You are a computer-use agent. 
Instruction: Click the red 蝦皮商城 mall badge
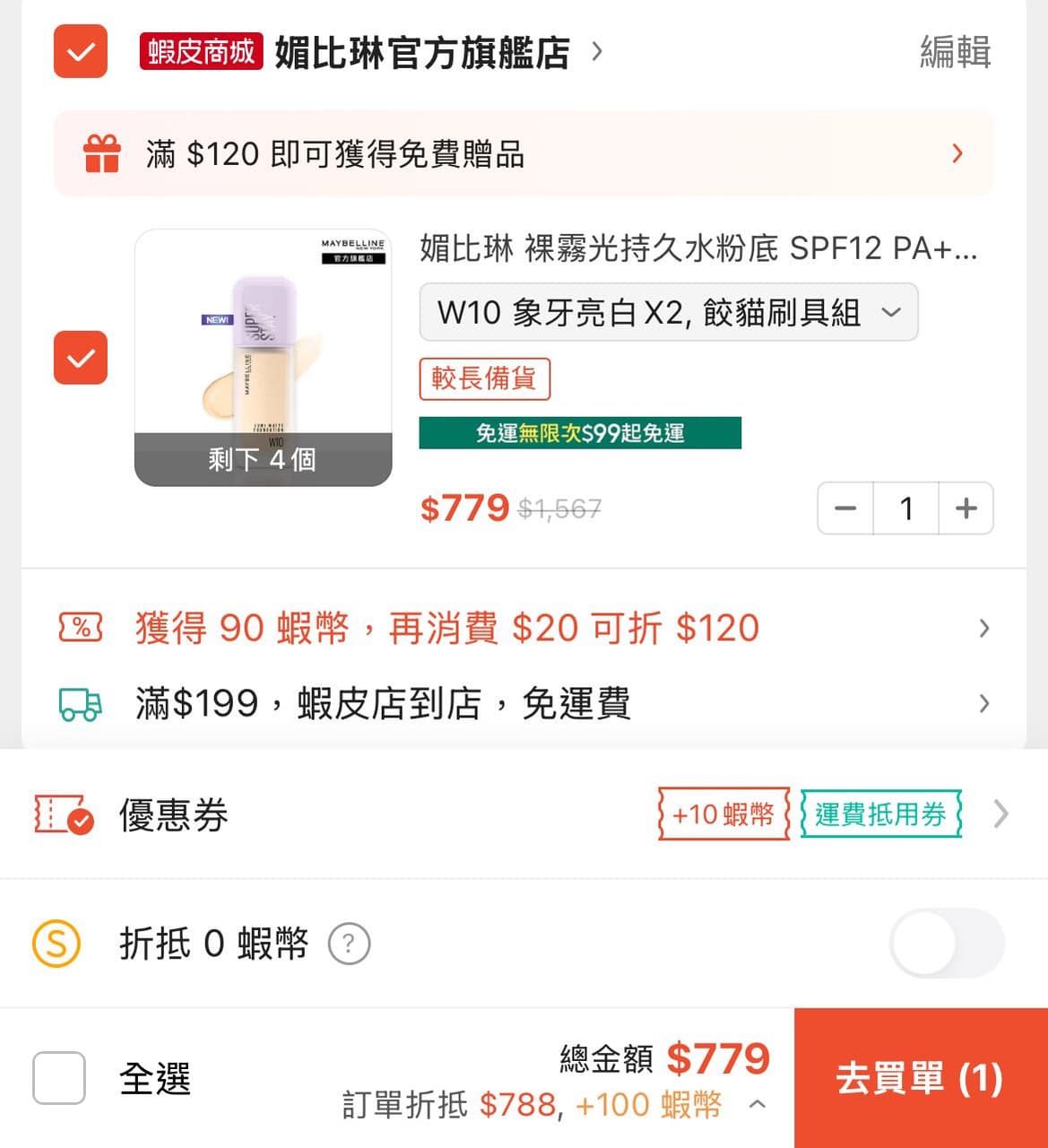point(201,51)
